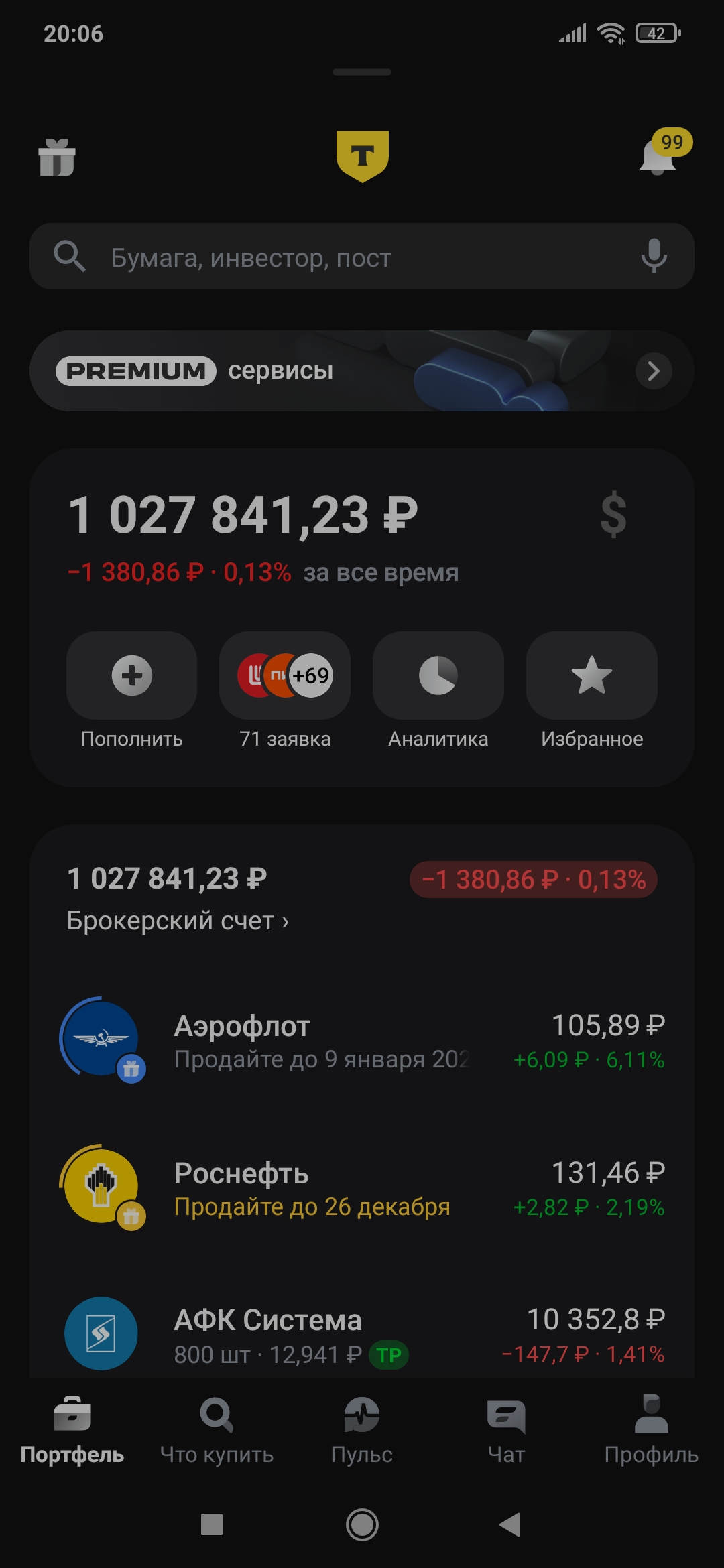
Task: Open Избранное favorites
Action: click(591, 676)
